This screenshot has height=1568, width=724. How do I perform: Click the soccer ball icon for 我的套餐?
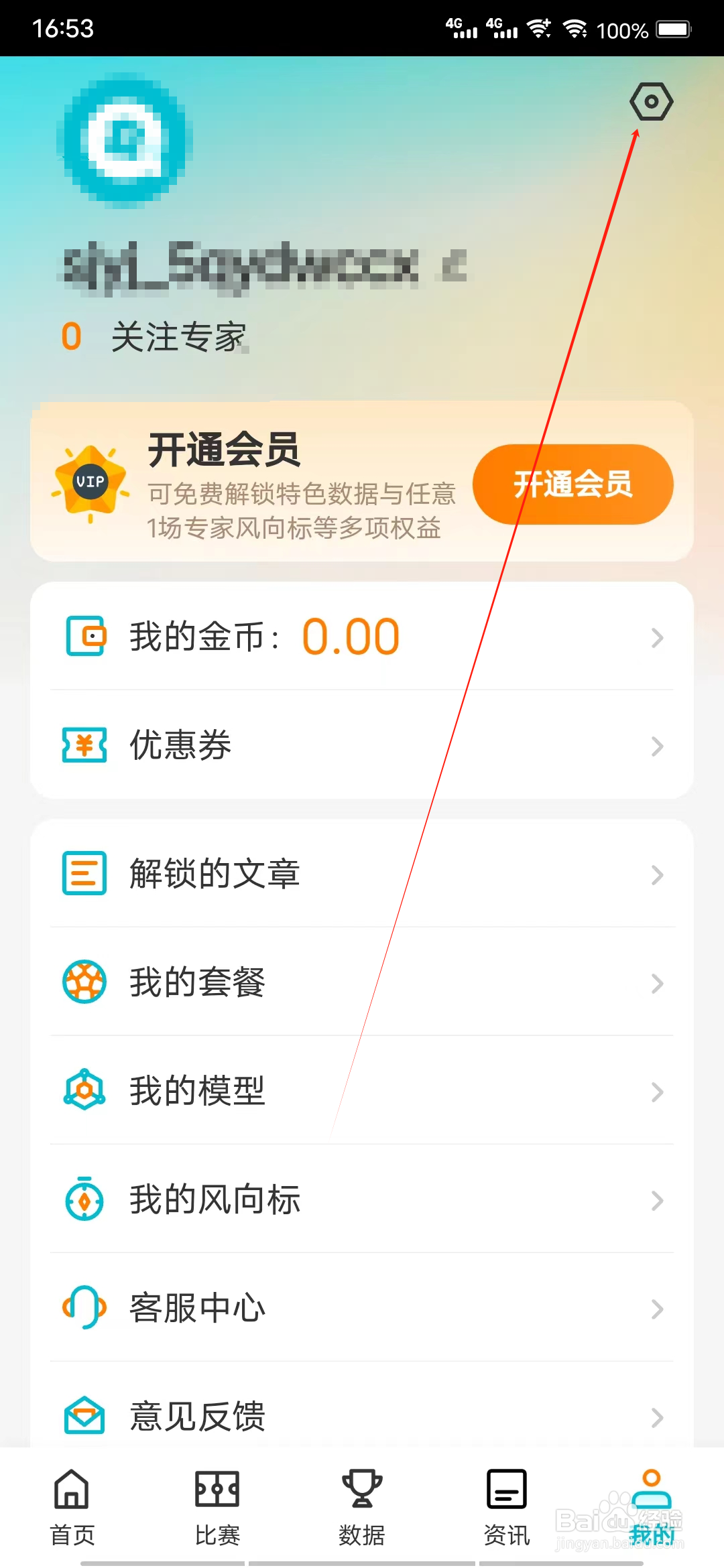click(83, 982)
